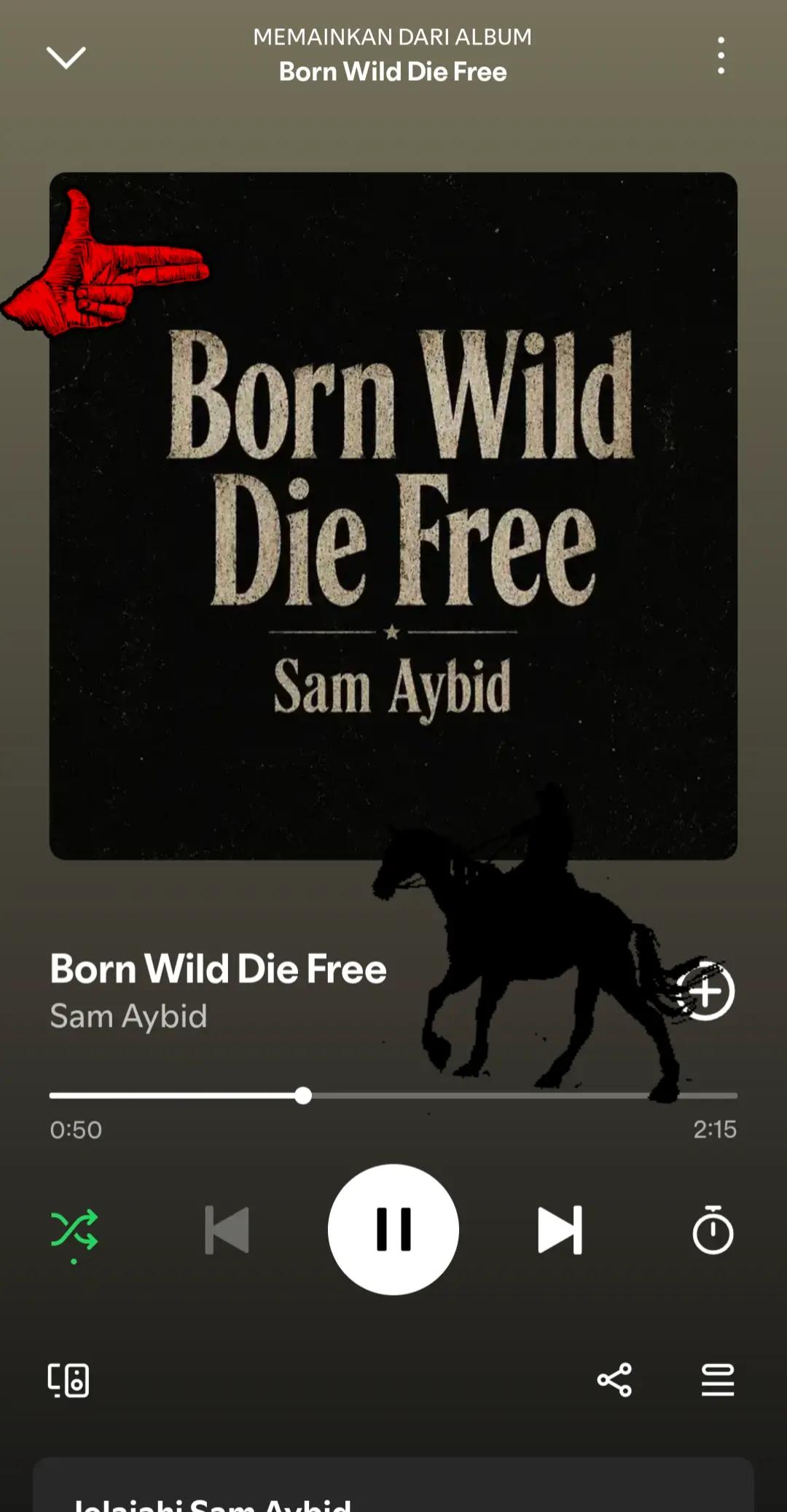Skip to the next track

[560, 1230]
